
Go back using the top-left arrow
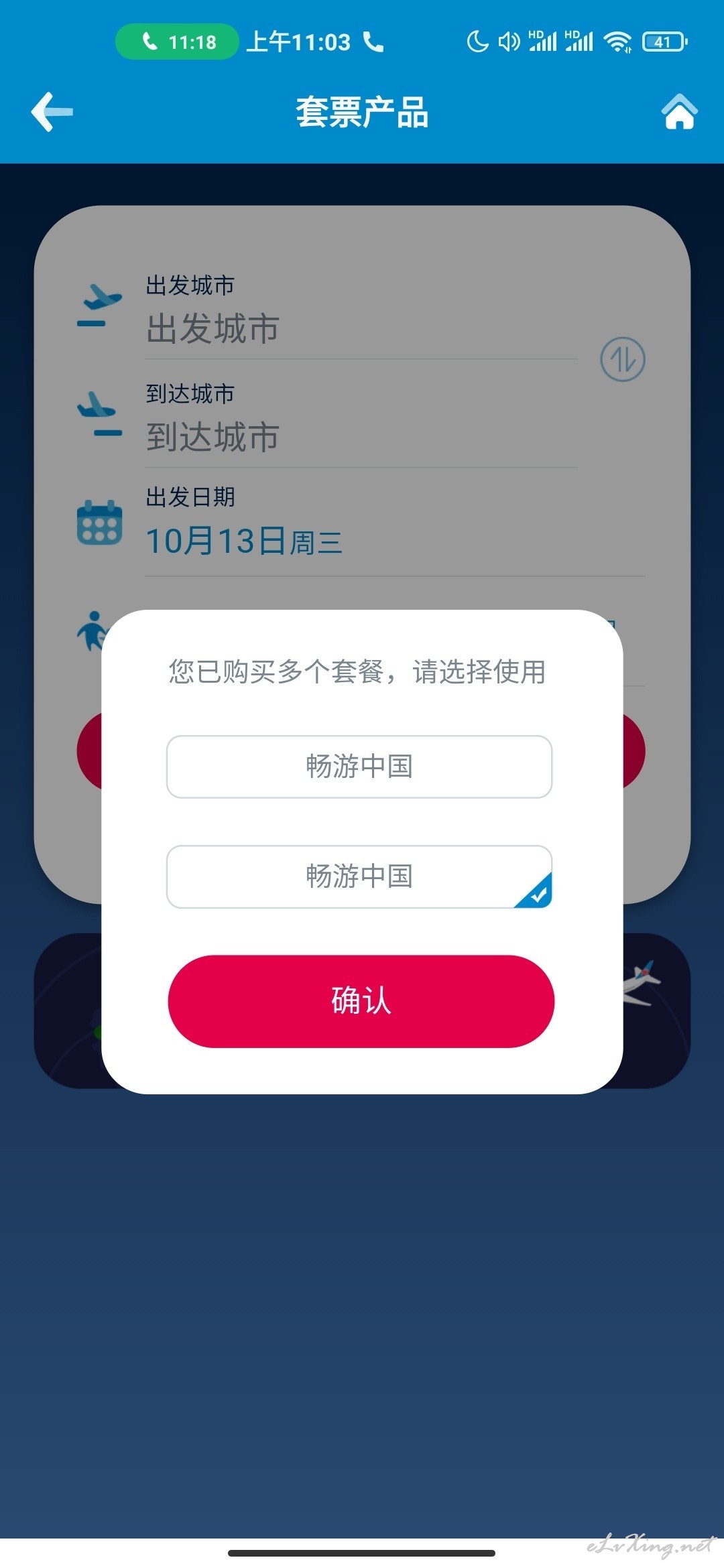coord(52,112)
